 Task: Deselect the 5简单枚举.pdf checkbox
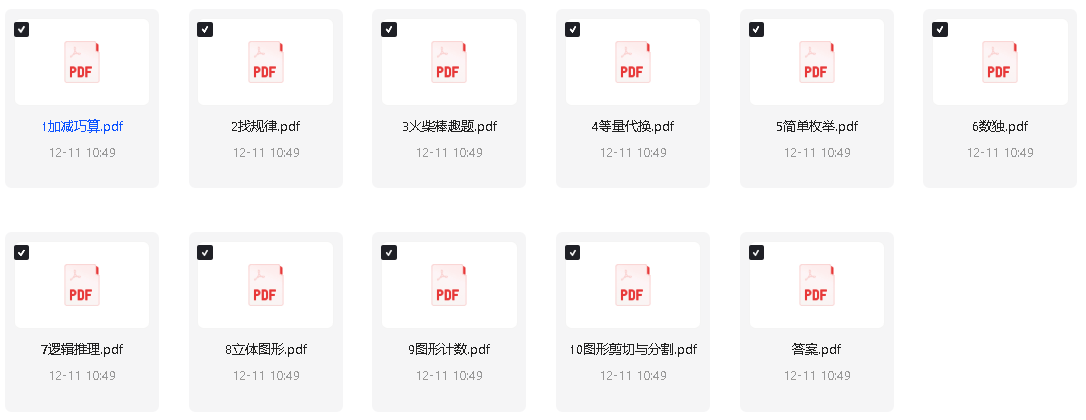tap(756, 30)
